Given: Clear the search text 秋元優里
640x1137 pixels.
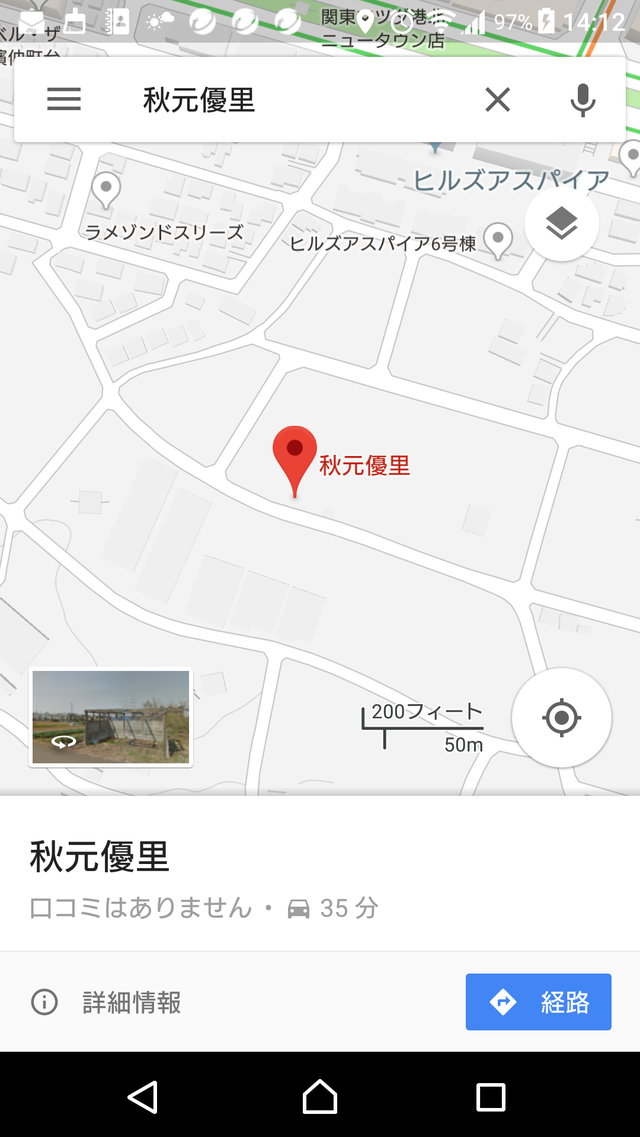Looking at the screenshot, I should point(497,99).
